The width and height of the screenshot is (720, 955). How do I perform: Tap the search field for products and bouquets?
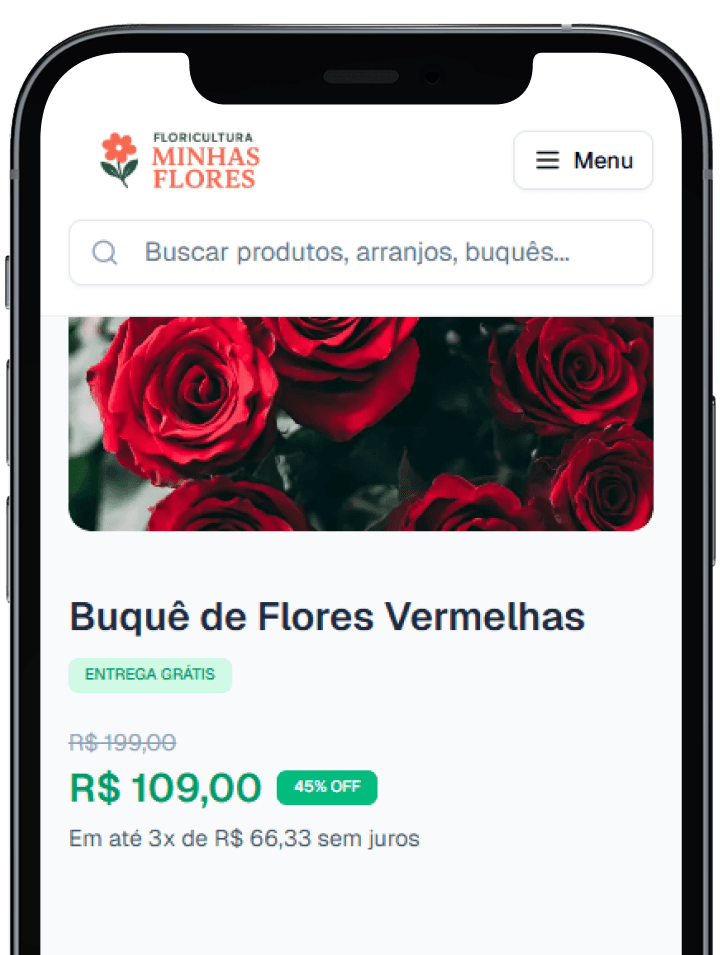coord(360,252)
